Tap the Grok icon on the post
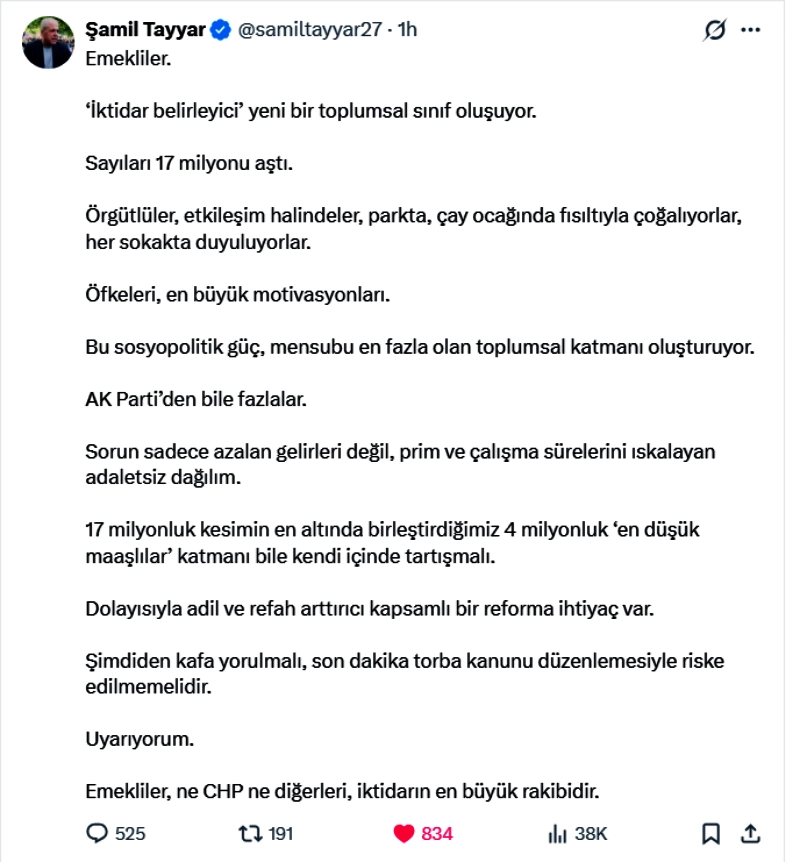Viewport: 800px width, 862px height. pos(714,31)
